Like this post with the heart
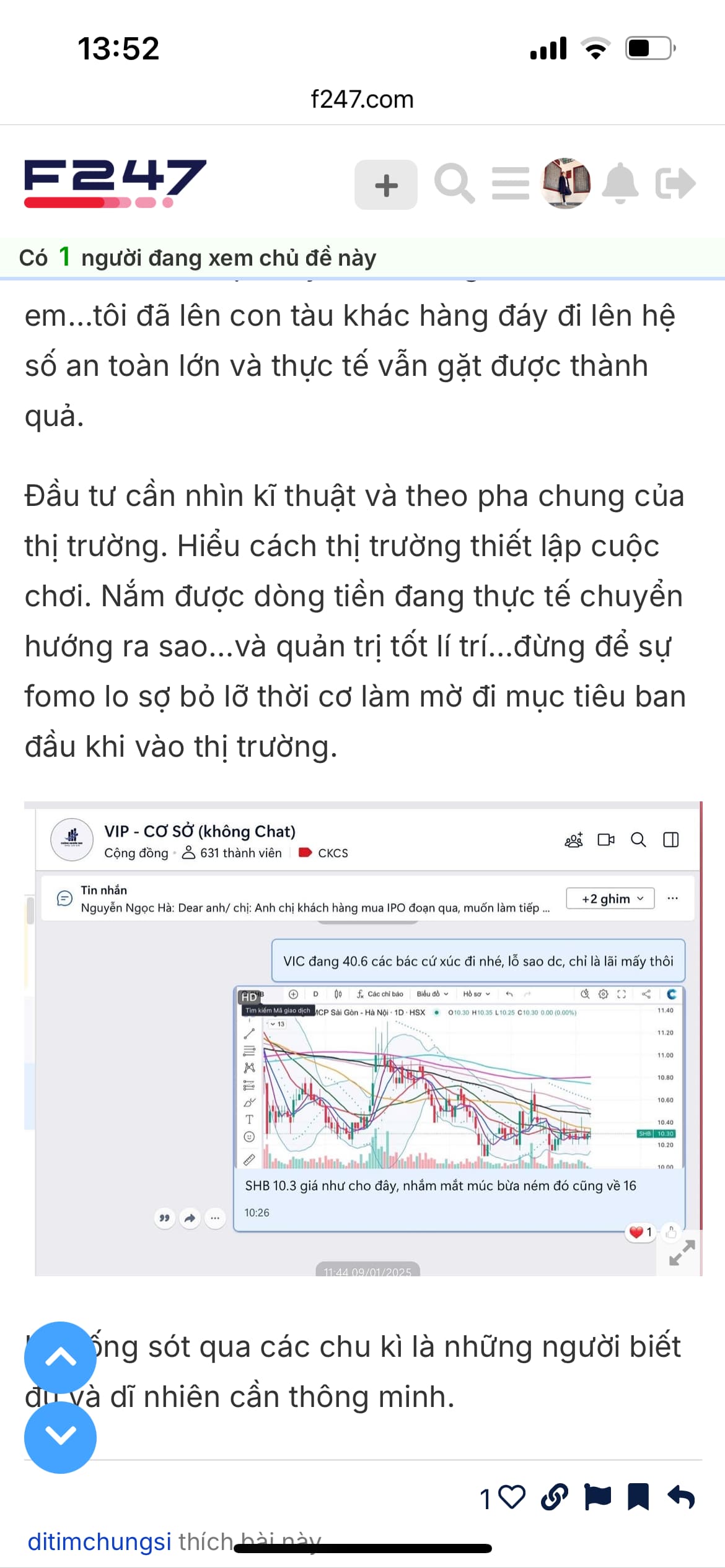The width and height of the screenshot is (725, 1568). point(512,1497)
